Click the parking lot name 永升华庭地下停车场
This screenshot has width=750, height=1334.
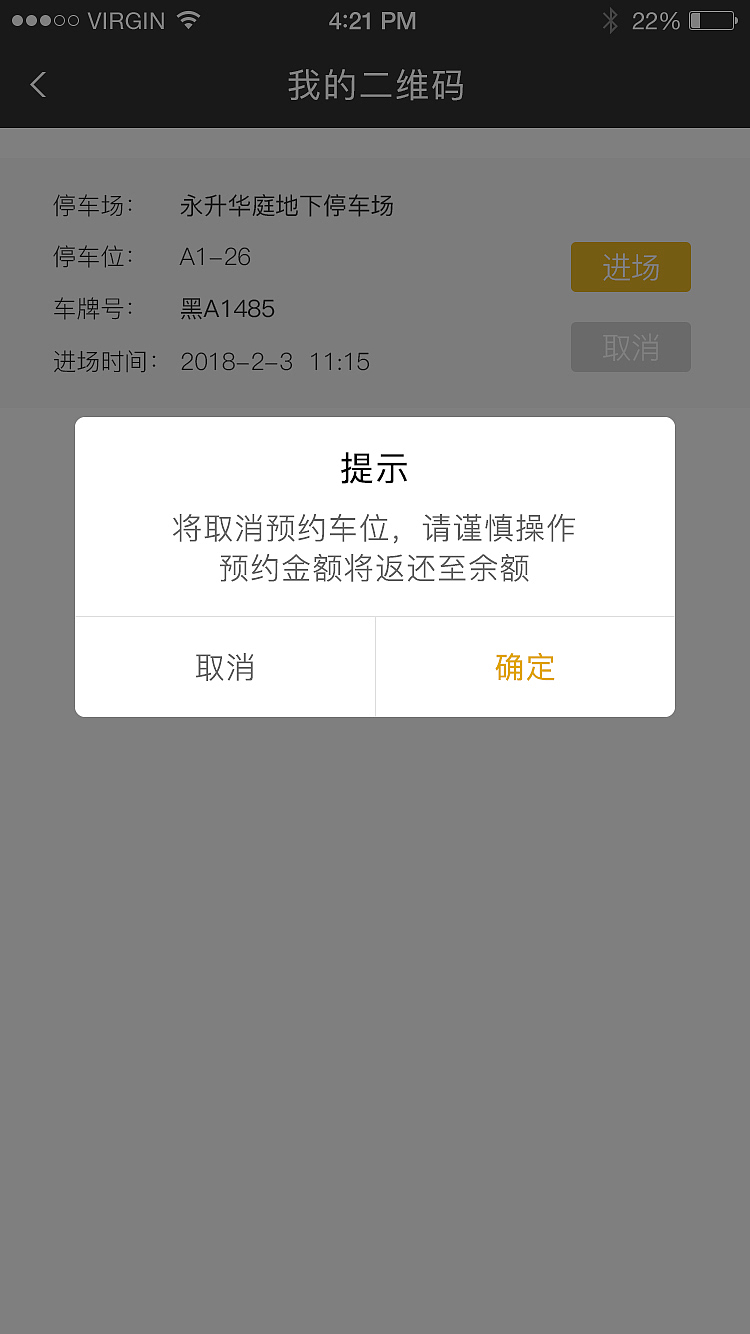click(287, 206)
